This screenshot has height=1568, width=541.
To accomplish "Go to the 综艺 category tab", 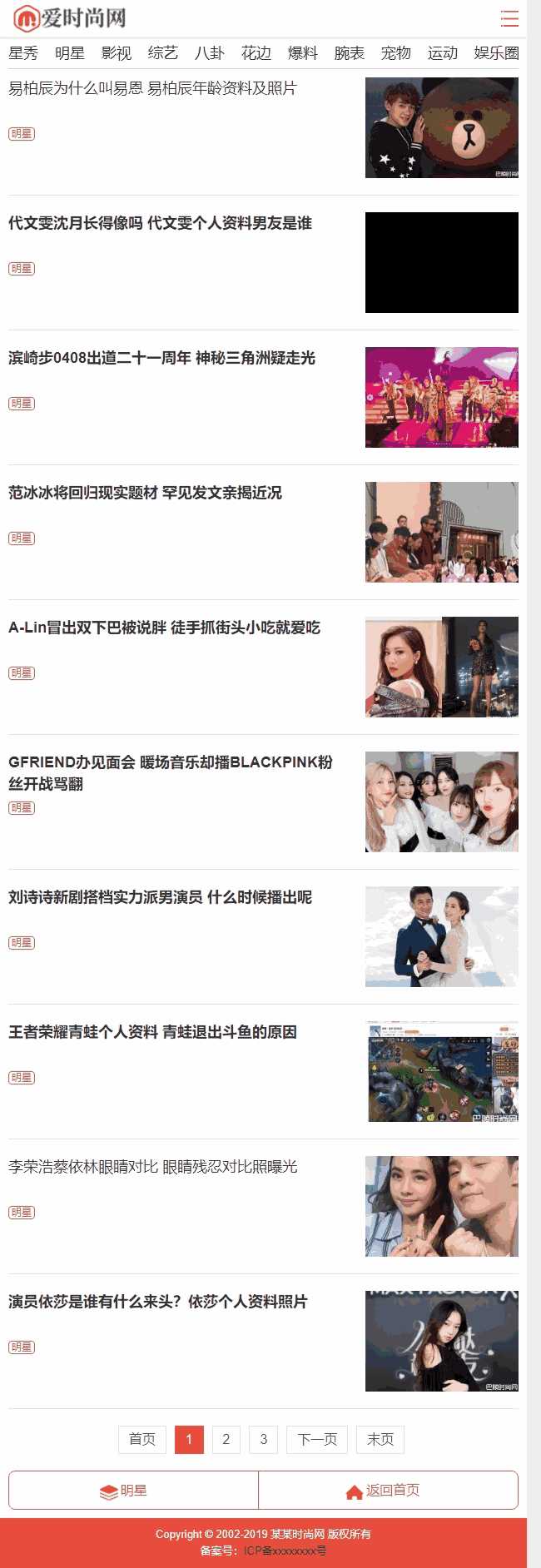I will click(163, 53).
